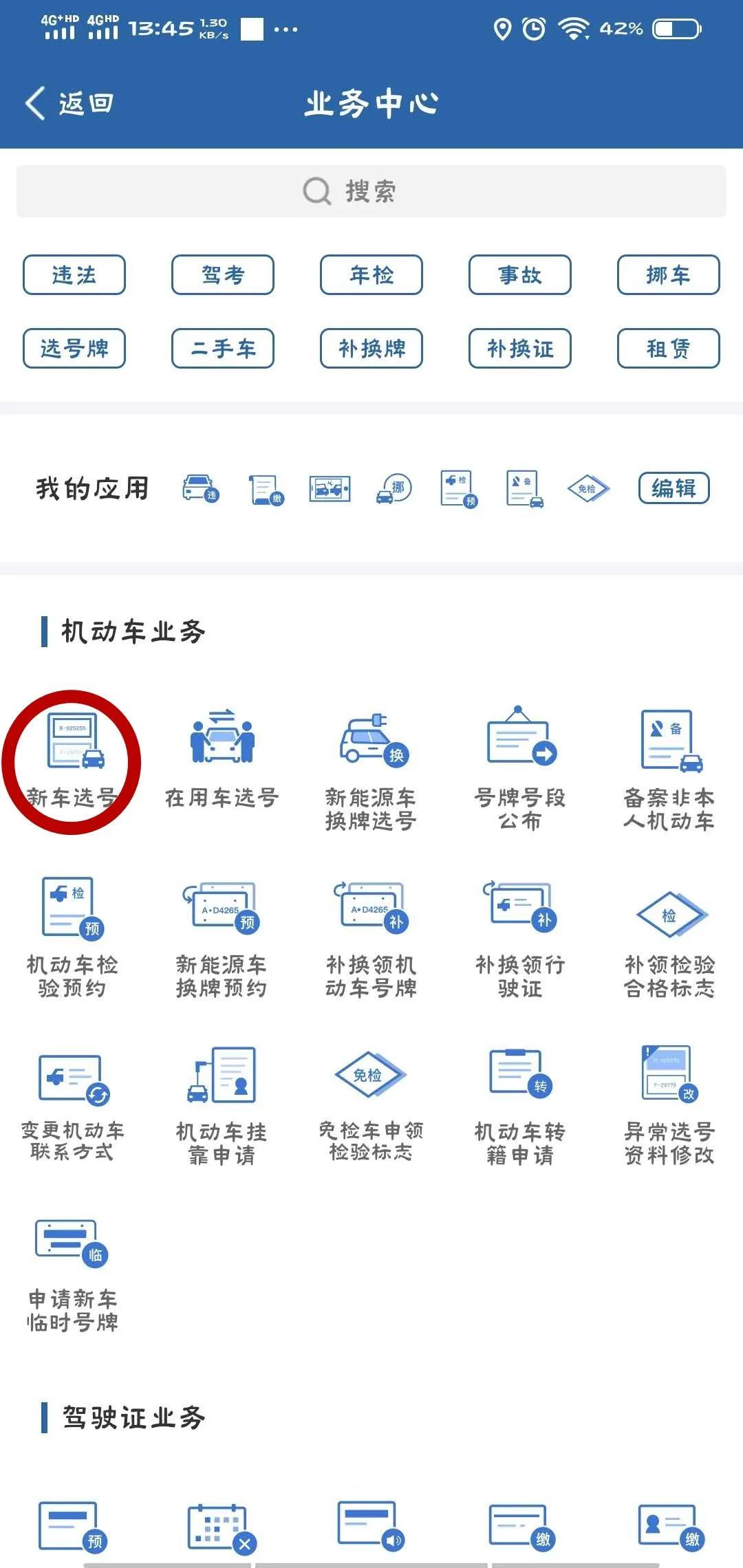Open 机动车转籍申请
Image resolution: width=743 pixels, height=1568 pixels.
click(520, 1104)
